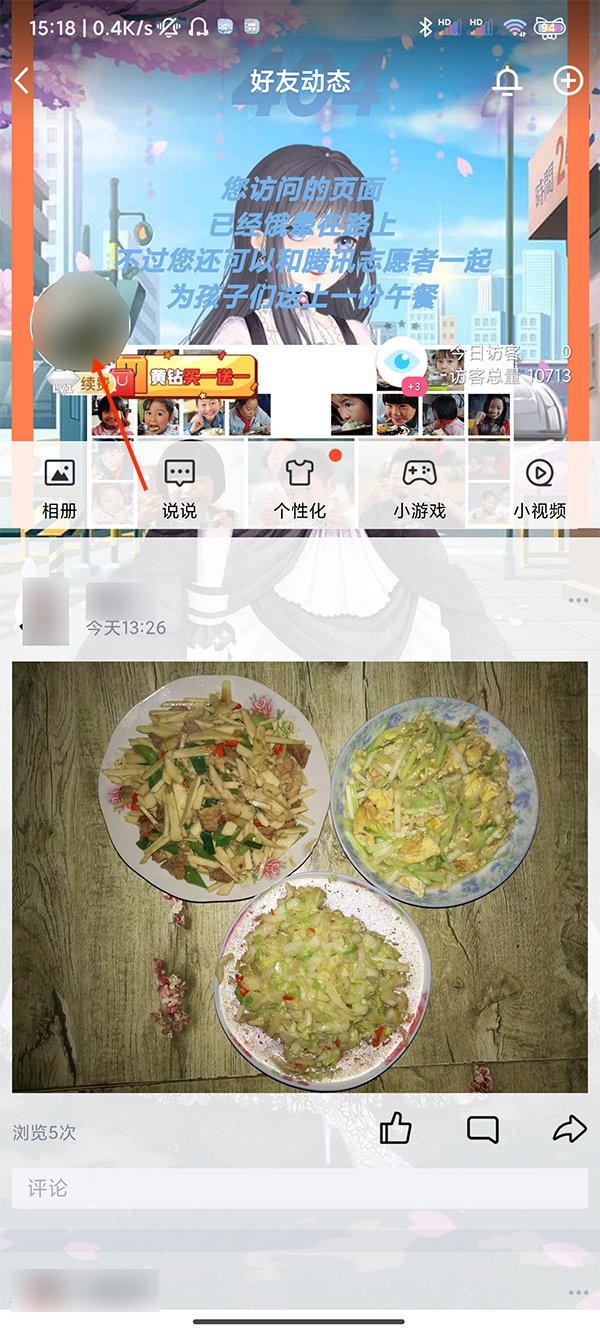Open 小游戏 mini games section
The image size is (600, 1333).
point(419,489)
